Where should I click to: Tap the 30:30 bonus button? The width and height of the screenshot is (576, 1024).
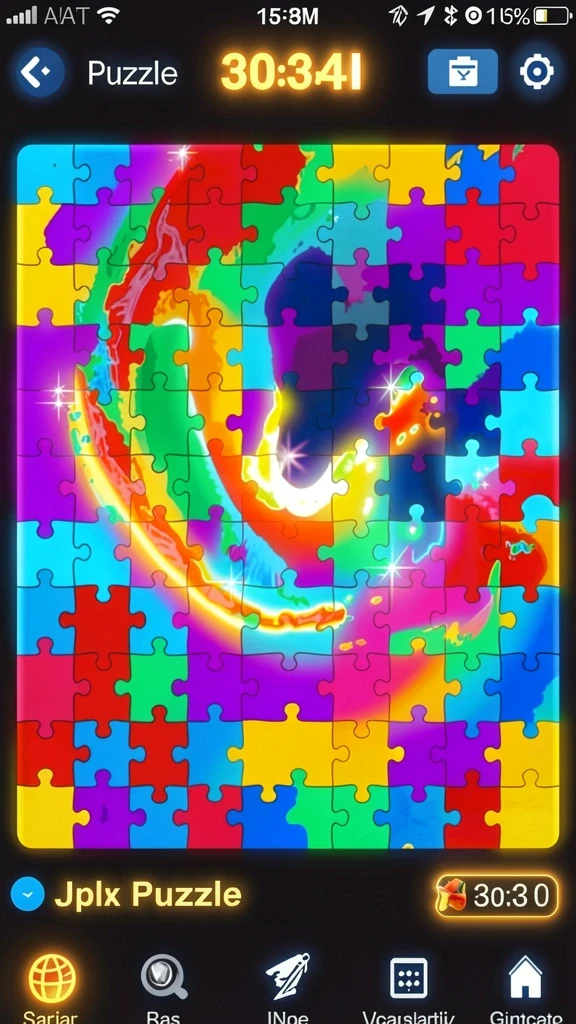coord(496,896)
